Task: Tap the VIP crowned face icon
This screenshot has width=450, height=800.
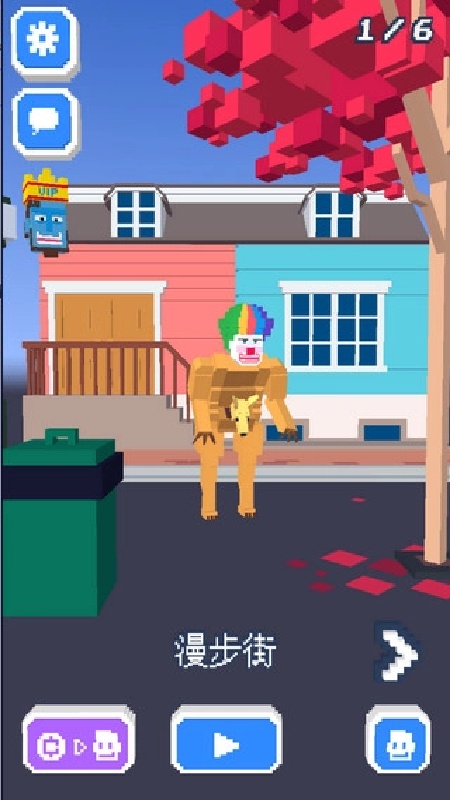Action: pos(46,213)
